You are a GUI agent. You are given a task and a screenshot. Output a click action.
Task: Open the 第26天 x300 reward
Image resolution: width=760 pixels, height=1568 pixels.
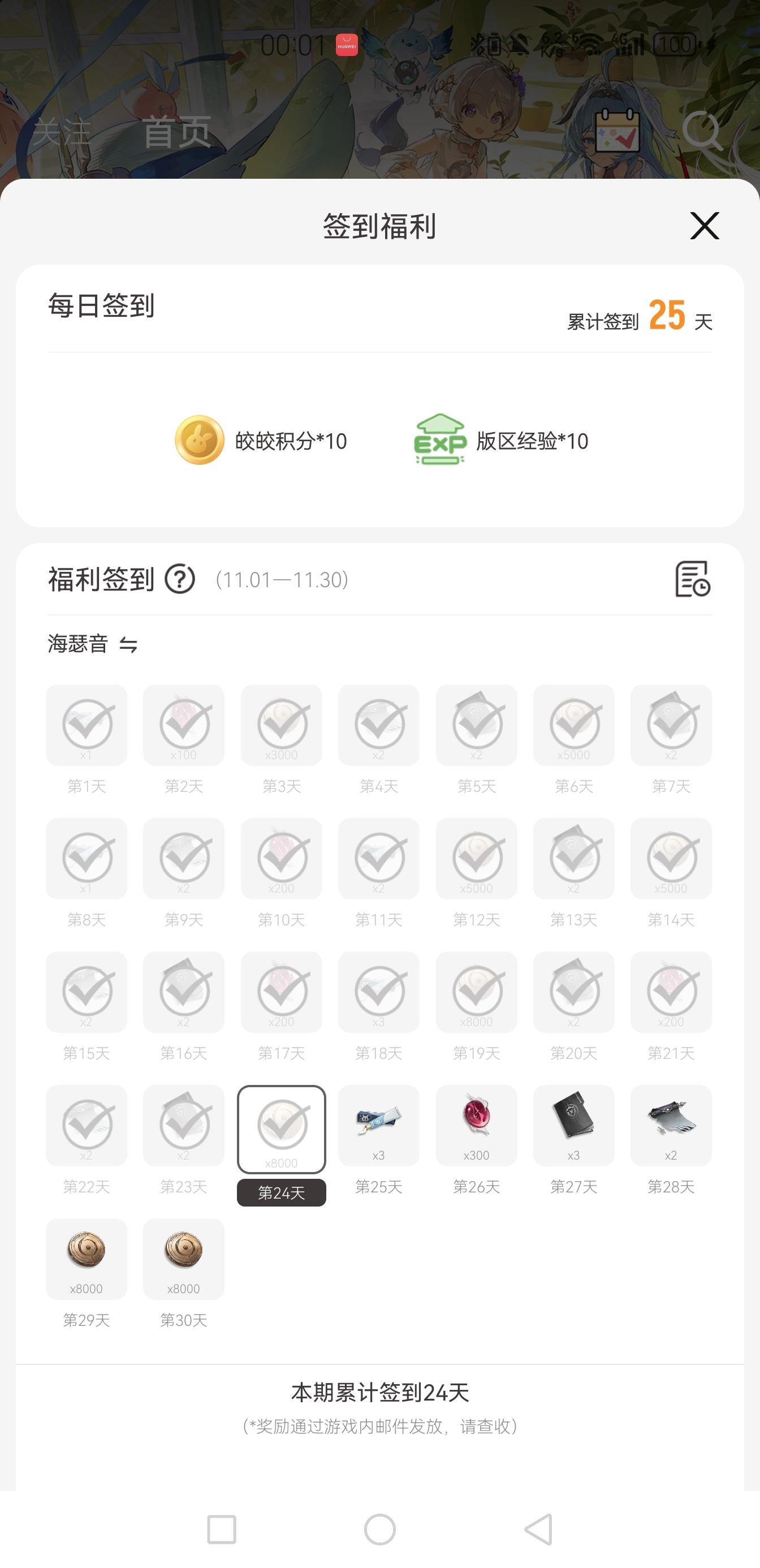click(x=476, y=1125)
